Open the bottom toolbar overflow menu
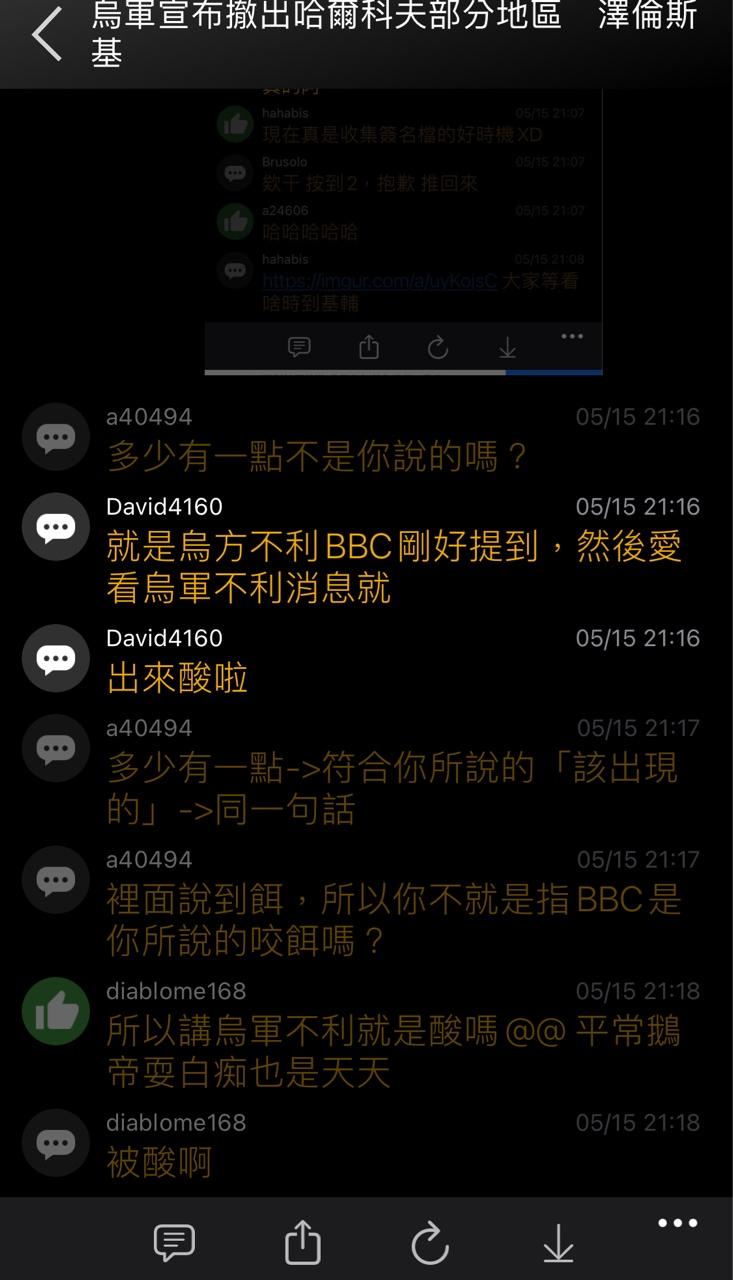 tap(677, 1224)
